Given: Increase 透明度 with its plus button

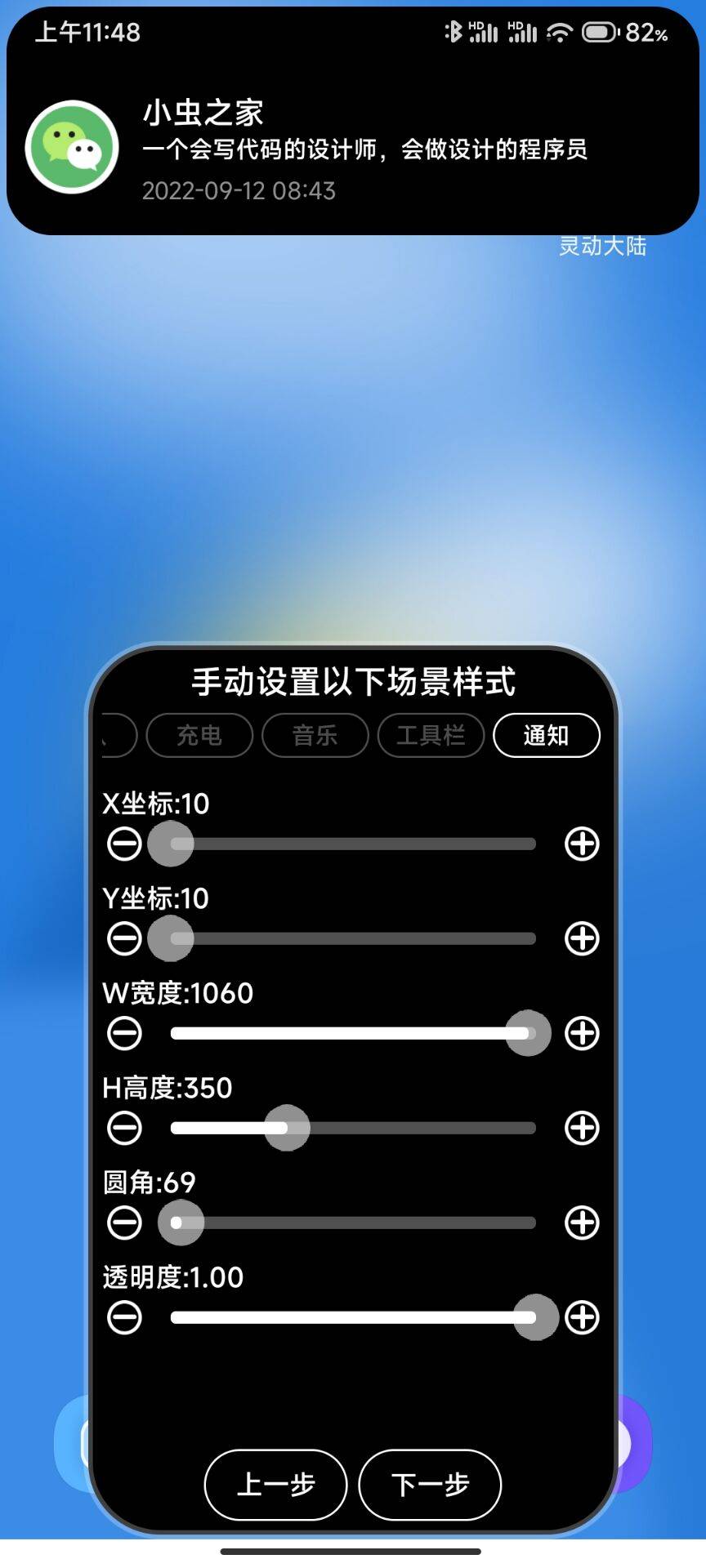Looking at the screenshot, I should (x=582, y=1317).
